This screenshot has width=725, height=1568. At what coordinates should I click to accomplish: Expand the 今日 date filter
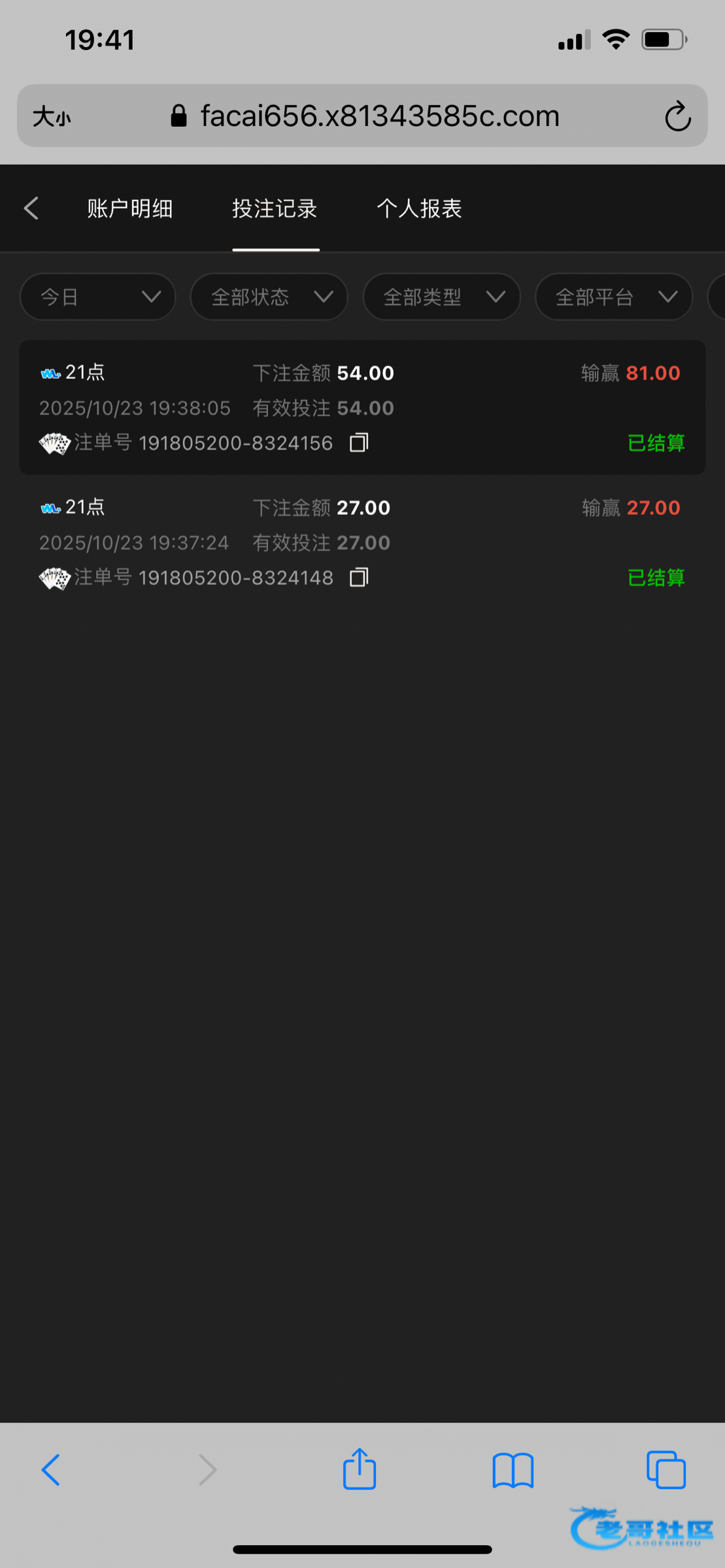coord(98,297)
